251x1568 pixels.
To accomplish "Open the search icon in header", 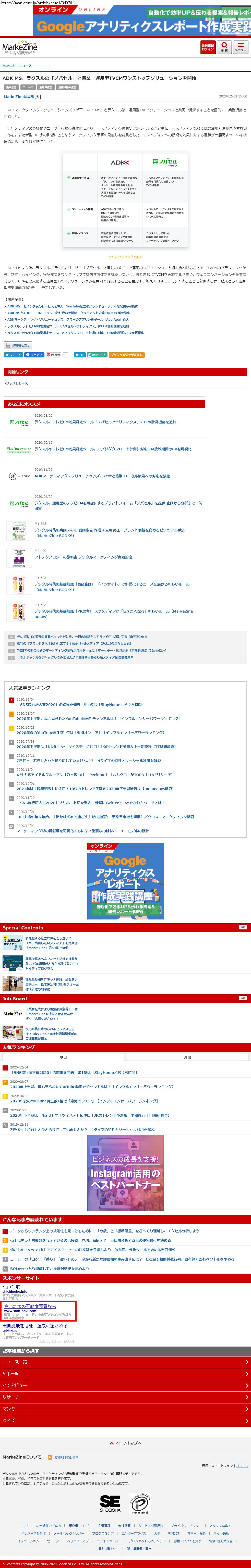I will click(x=224, y=47).
